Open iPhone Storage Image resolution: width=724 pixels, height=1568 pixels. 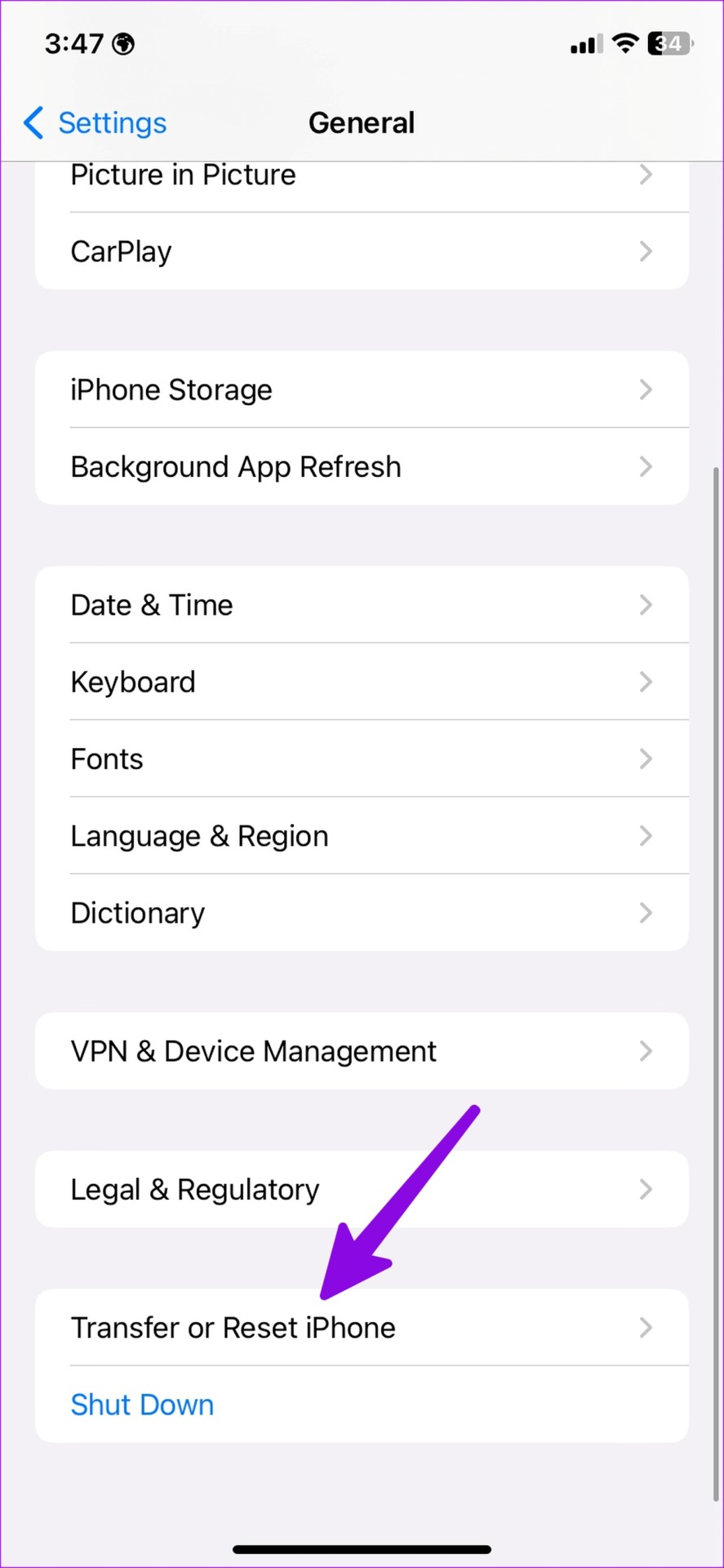(361, 390)
